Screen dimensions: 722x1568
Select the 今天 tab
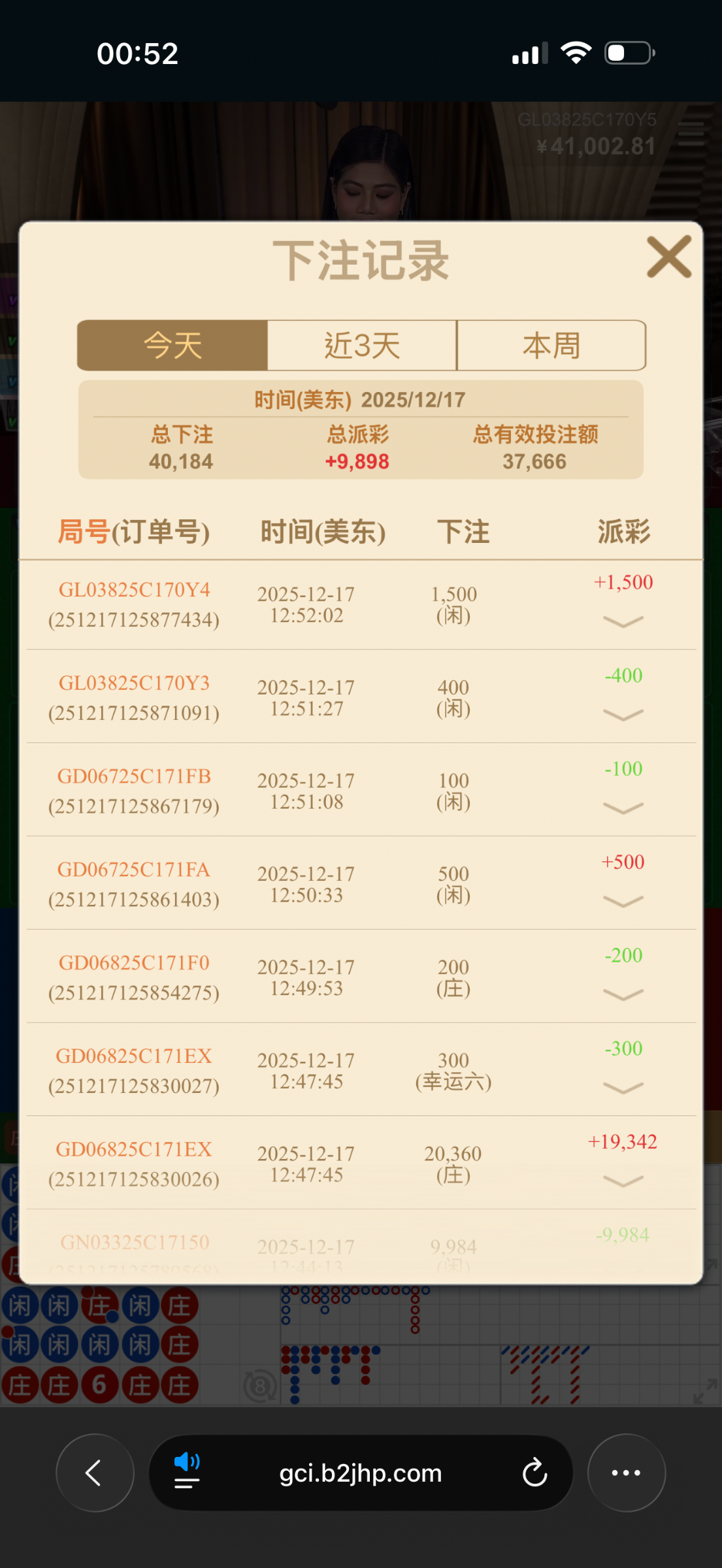(172, 345)
